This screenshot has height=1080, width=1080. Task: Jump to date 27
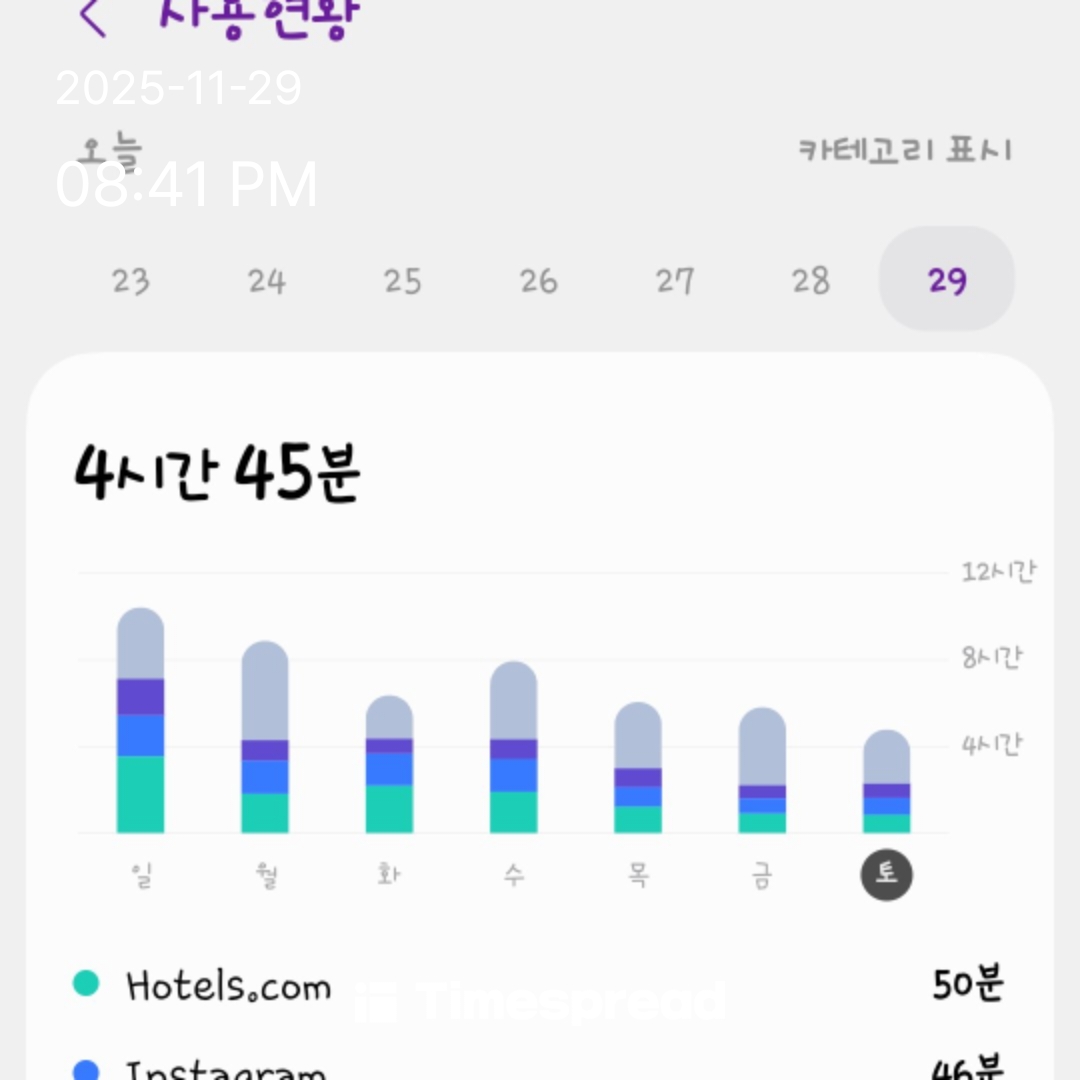(x=675, y=281)
